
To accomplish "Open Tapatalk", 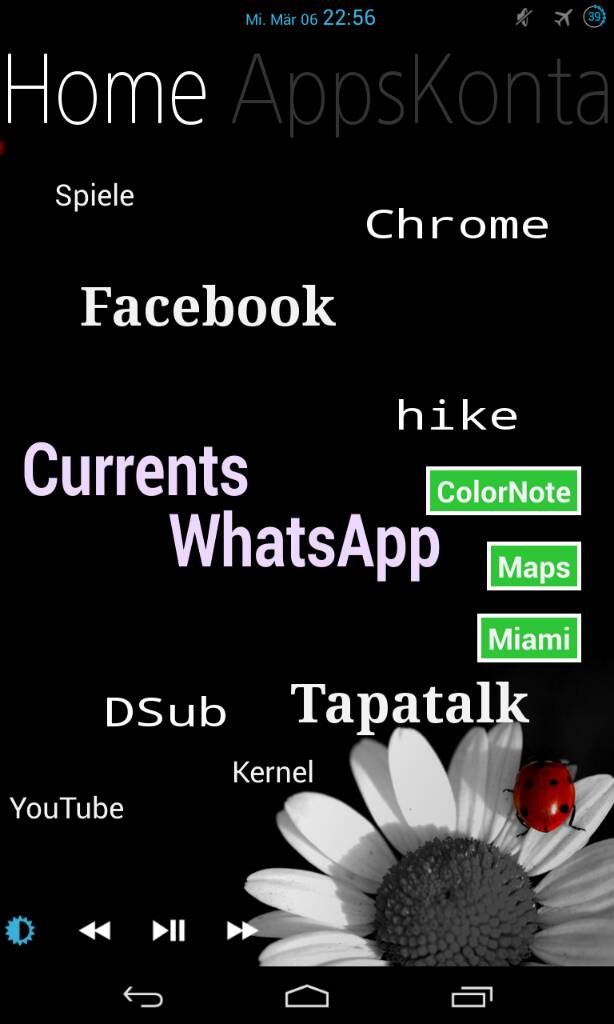I will click(x=410, y=704).
